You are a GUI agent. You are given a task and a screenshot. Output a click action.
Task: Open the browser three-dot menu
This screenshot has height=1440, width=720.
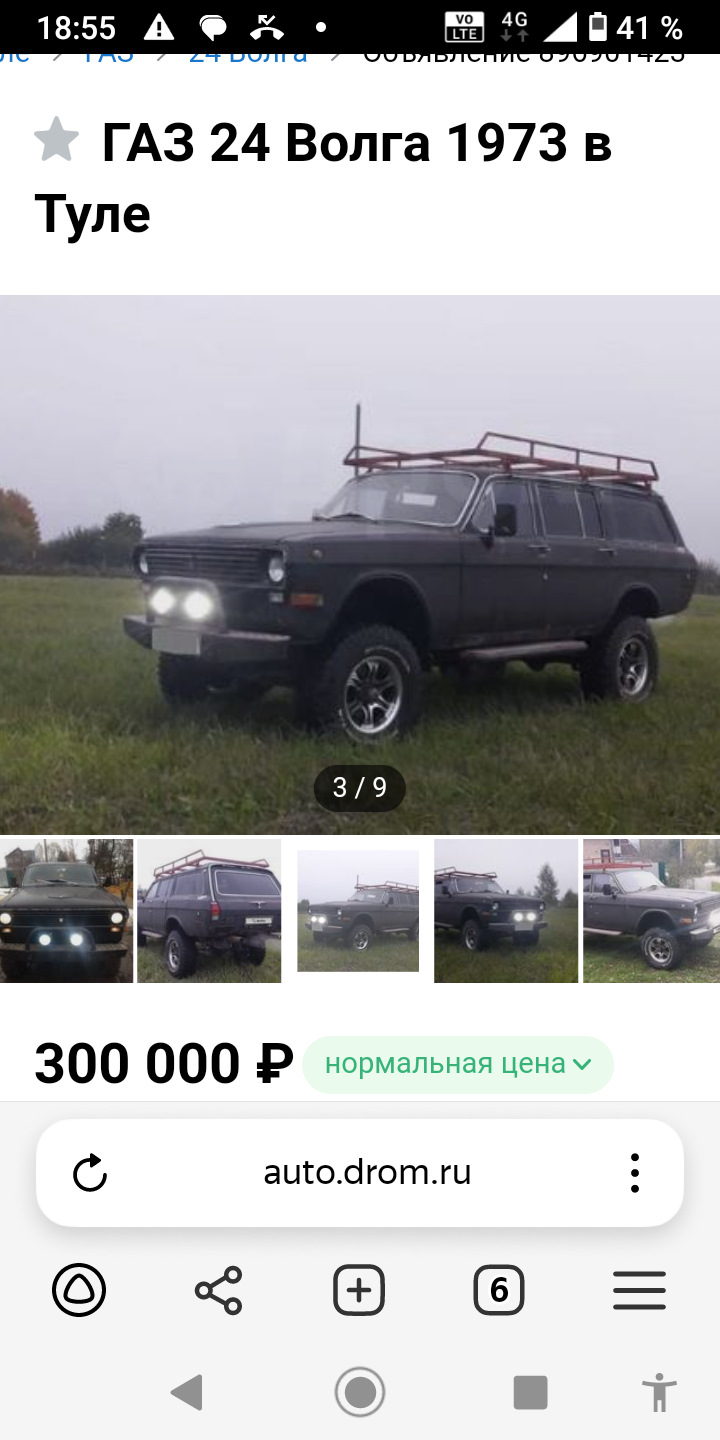634,1173
